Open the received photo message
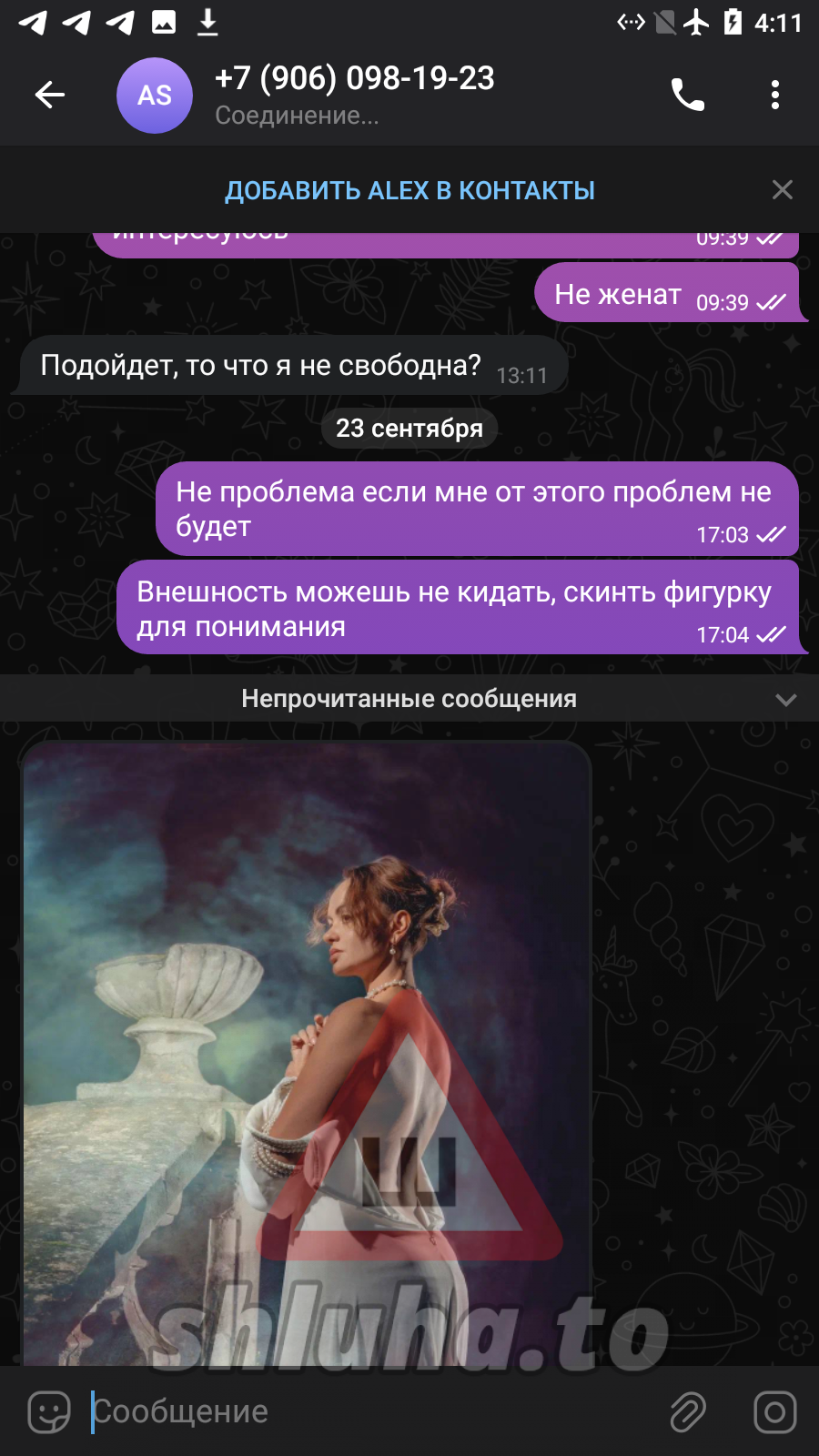Viewport: 819px width, 1456px height. pyautogui.click(x=307, y=1046)
